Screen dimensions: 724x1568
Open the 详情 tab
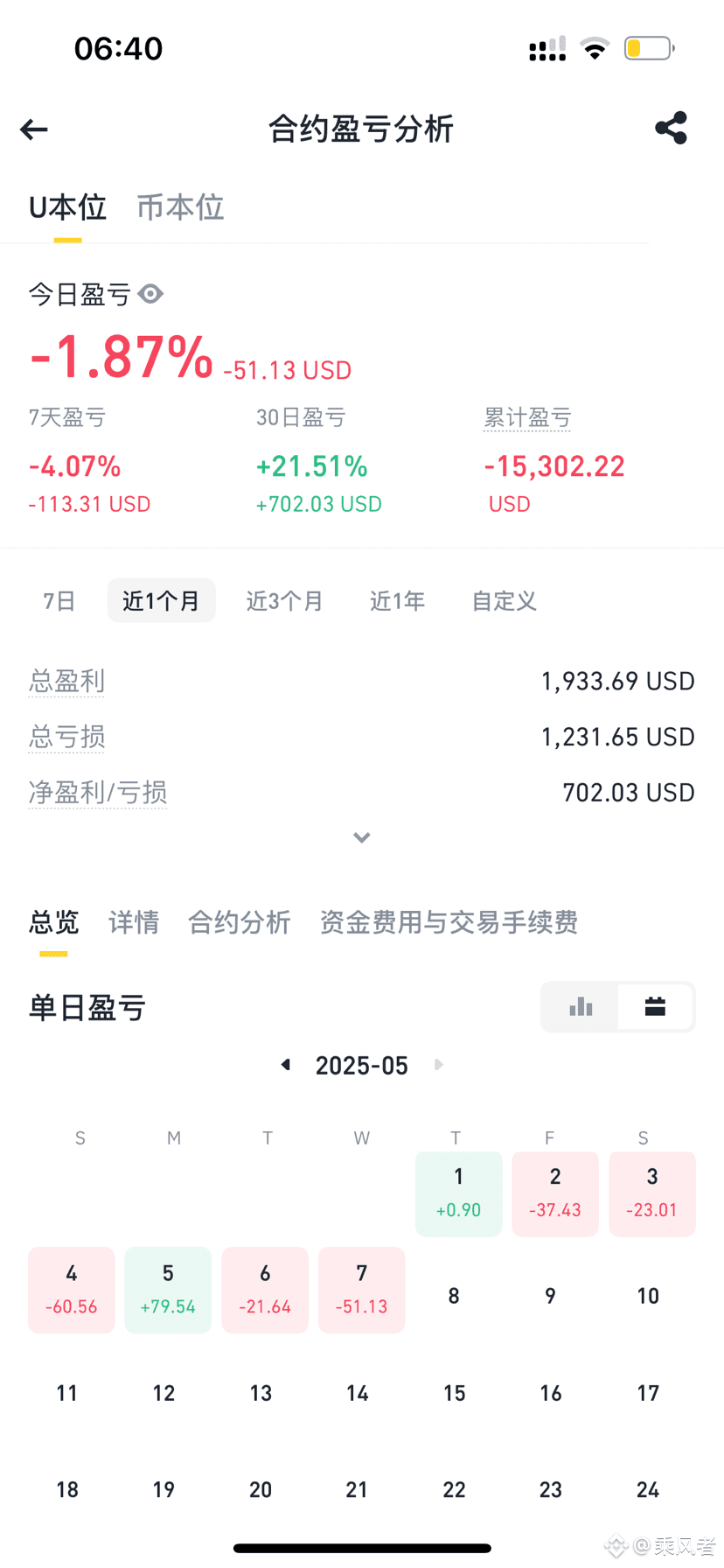pos(134,922)
